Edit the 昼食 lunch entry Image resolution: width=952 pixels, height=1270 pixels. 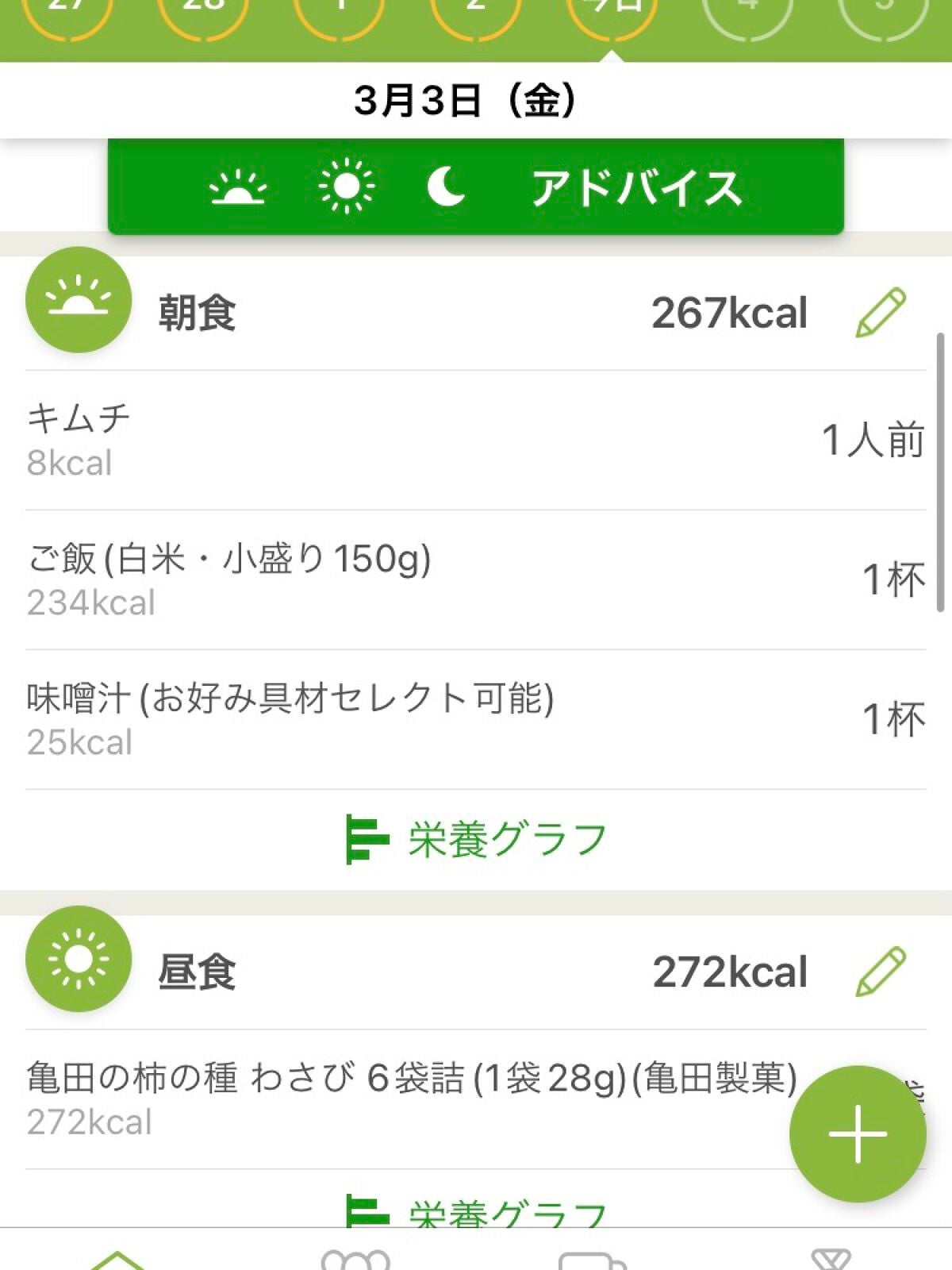point(881,972)
